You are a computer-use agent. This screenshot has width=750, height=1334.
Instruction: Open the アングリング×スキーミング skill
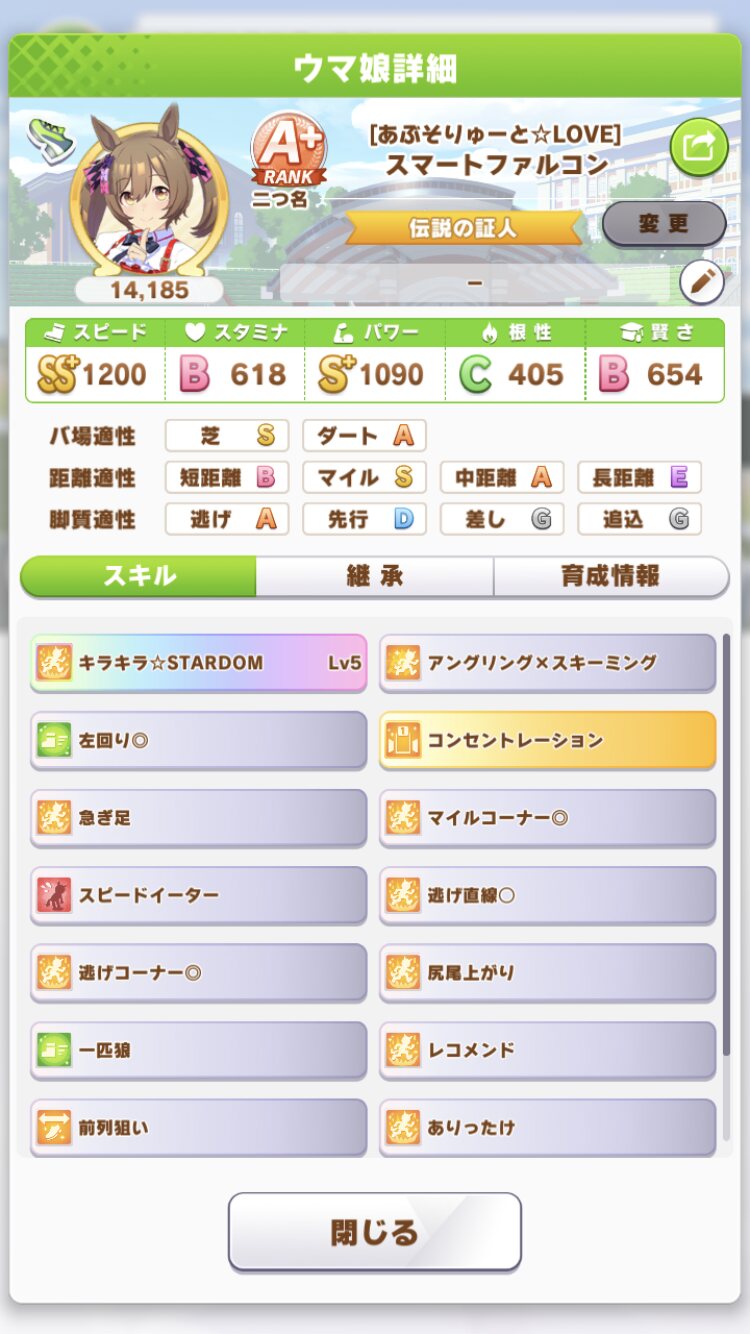click(547, 662)
